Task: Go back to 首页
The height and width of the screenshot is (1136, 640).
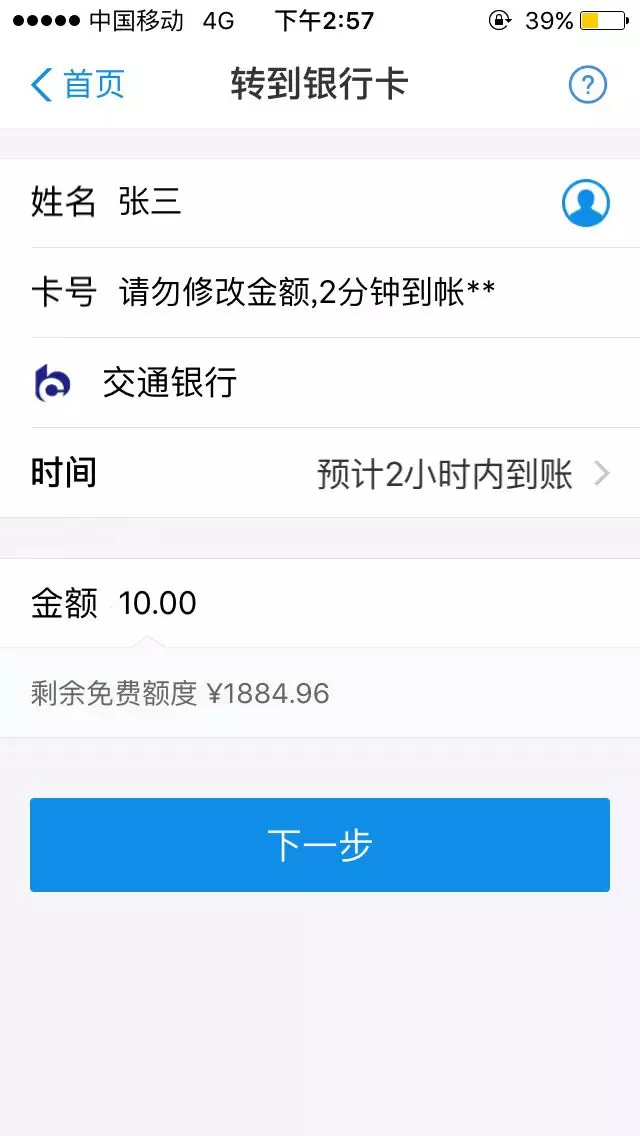Action: [x=78, y=85]
